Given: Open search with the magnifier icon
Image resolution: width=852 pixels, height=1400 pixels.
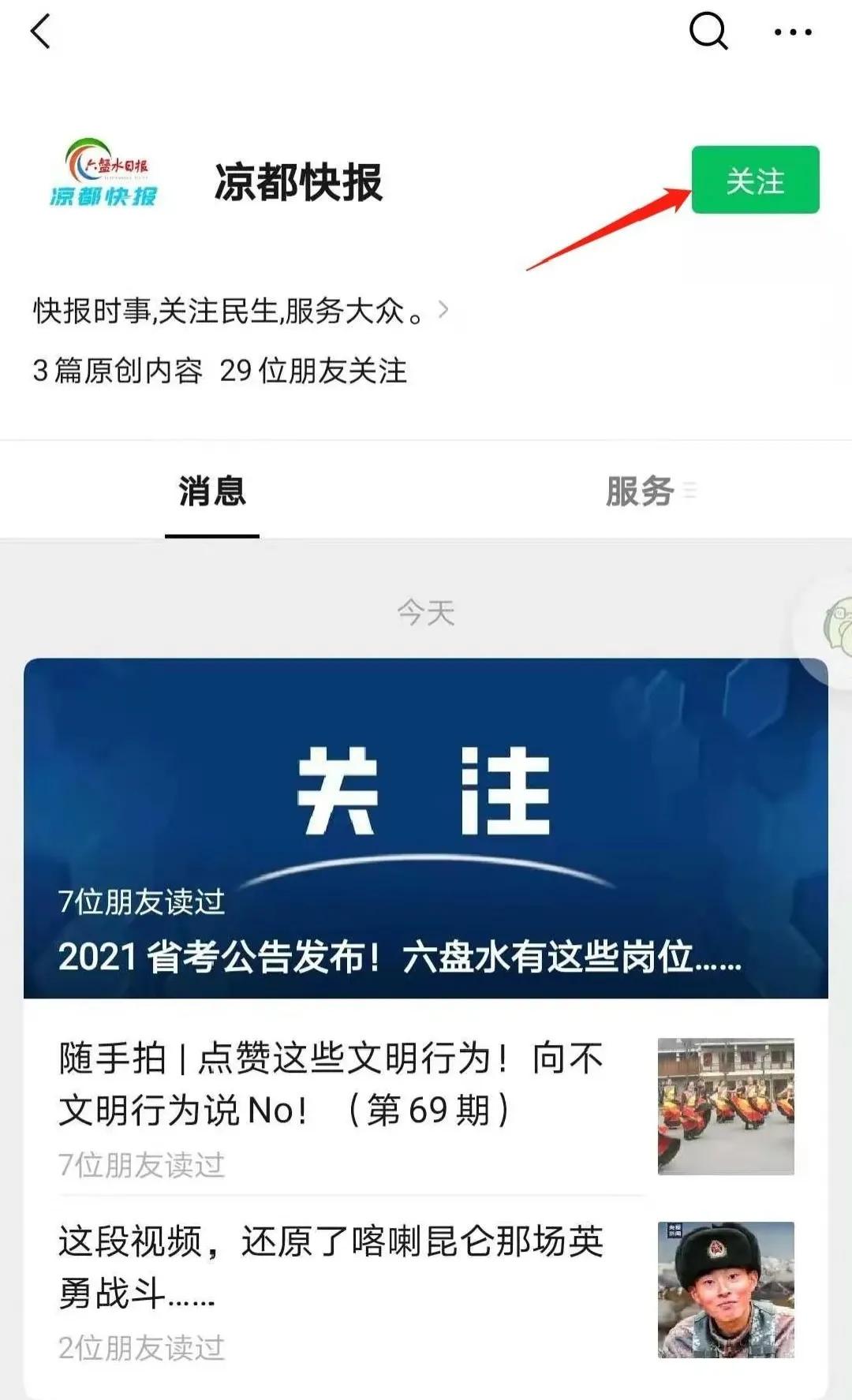Looking at the screenshot, I should pos(708,32).
